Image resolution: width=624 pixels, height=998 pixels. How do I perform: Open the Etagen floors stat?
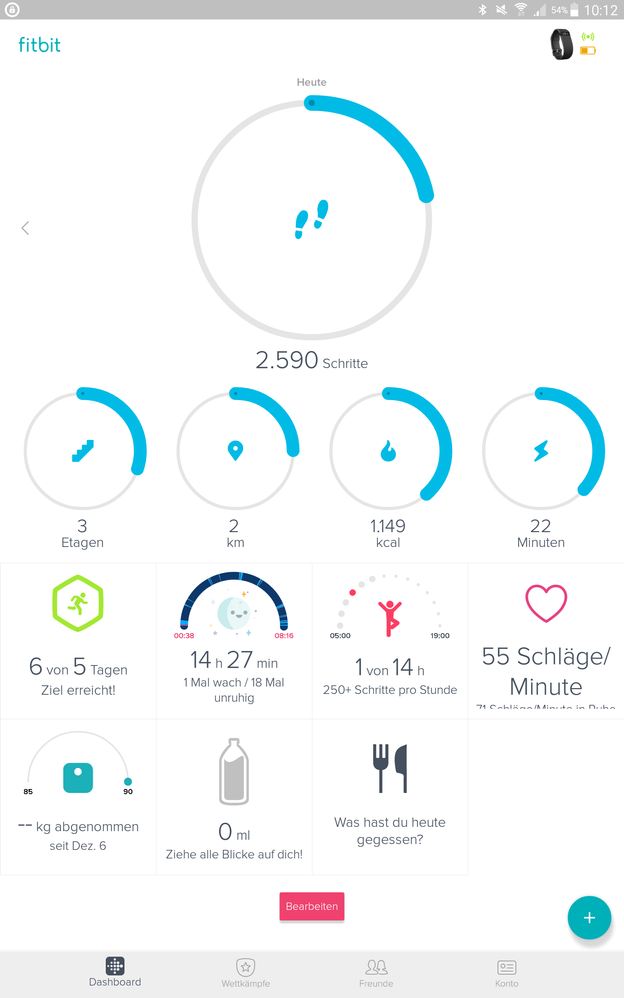tap(83, 452)
